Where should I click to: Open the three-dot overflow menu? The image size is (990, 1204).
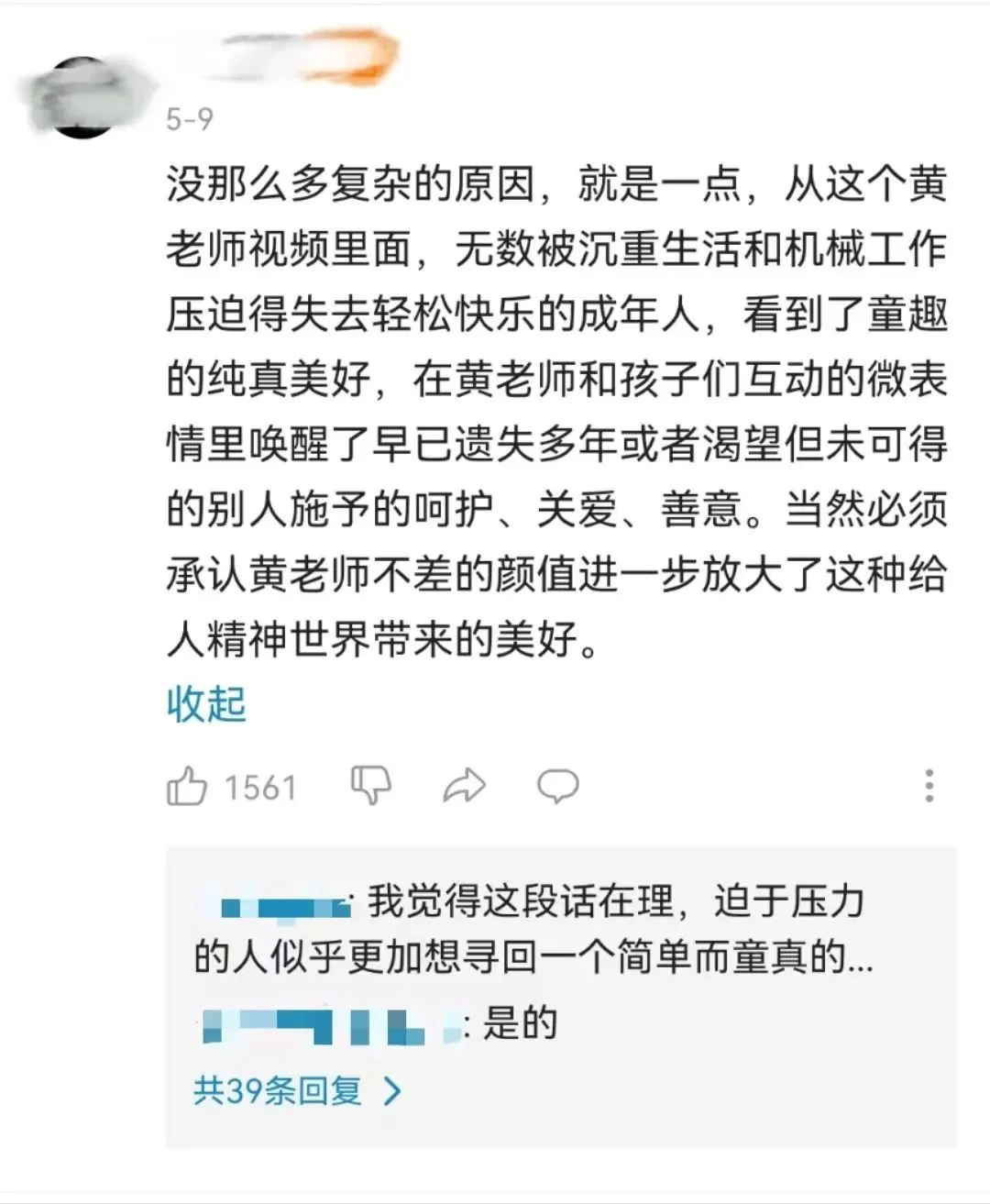click(x=929, y=786)
